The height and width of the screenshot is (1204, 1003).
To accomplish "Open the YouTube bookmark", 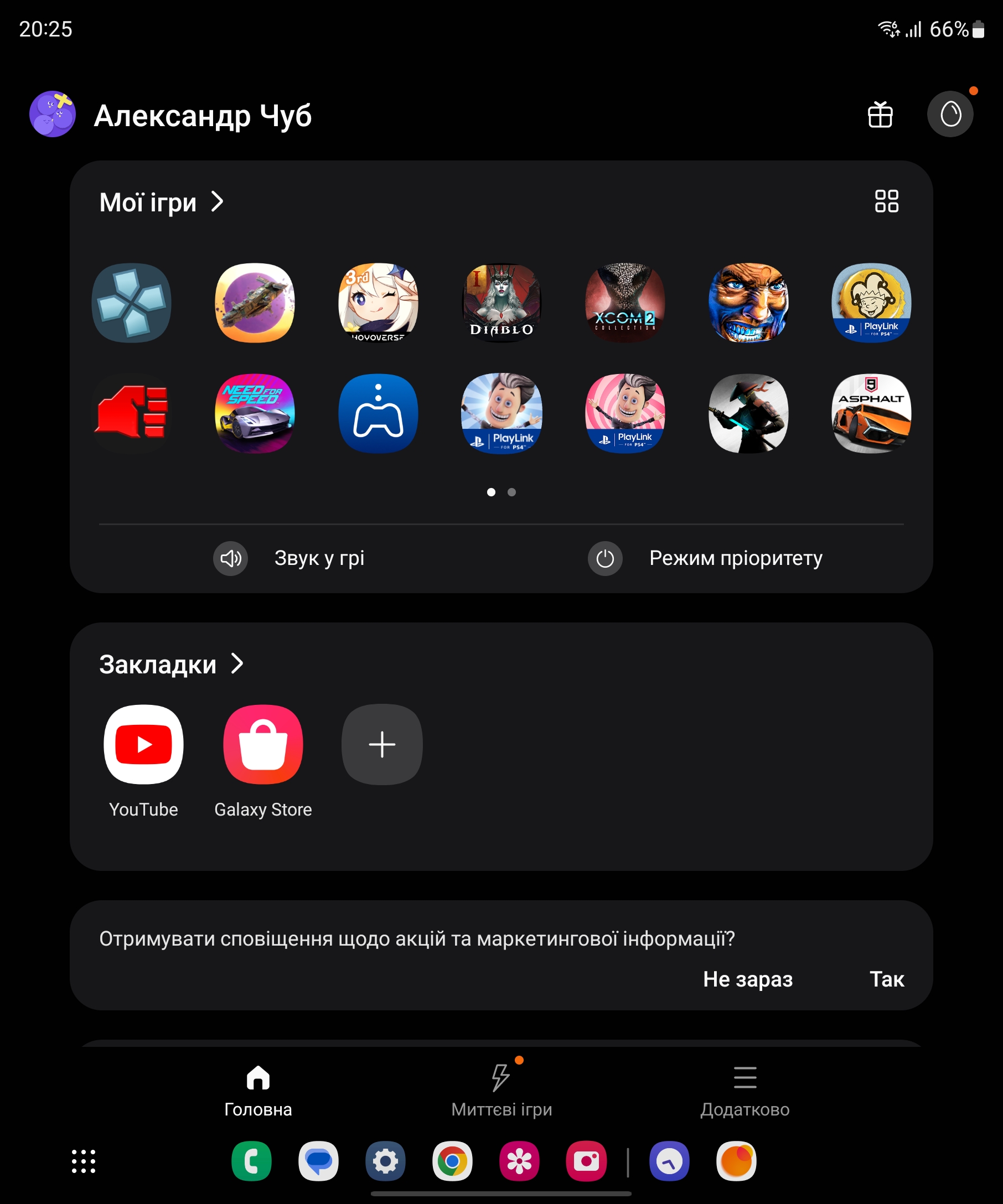I will pyautogui.click(x=143, y=744).
